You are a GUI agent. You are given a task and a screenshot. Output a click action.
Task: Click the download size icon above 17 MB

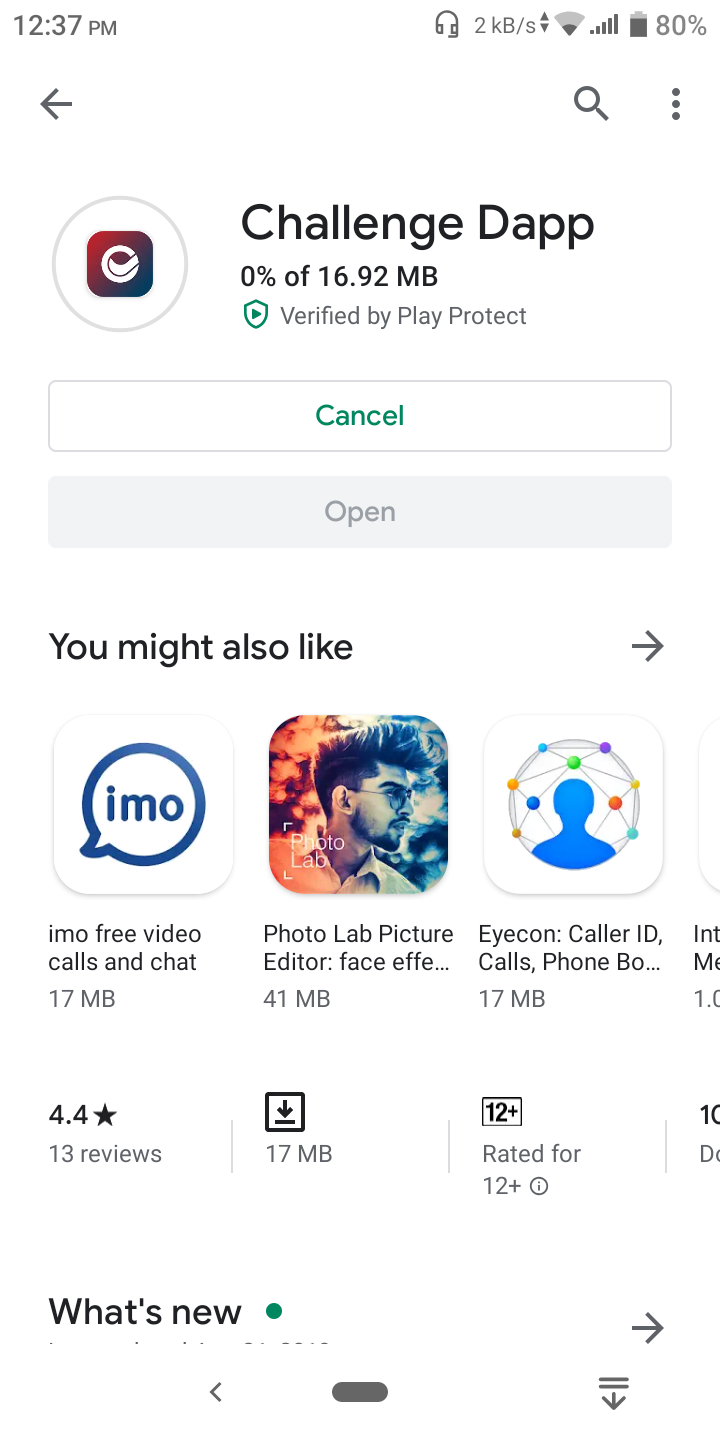[284, 1111]
